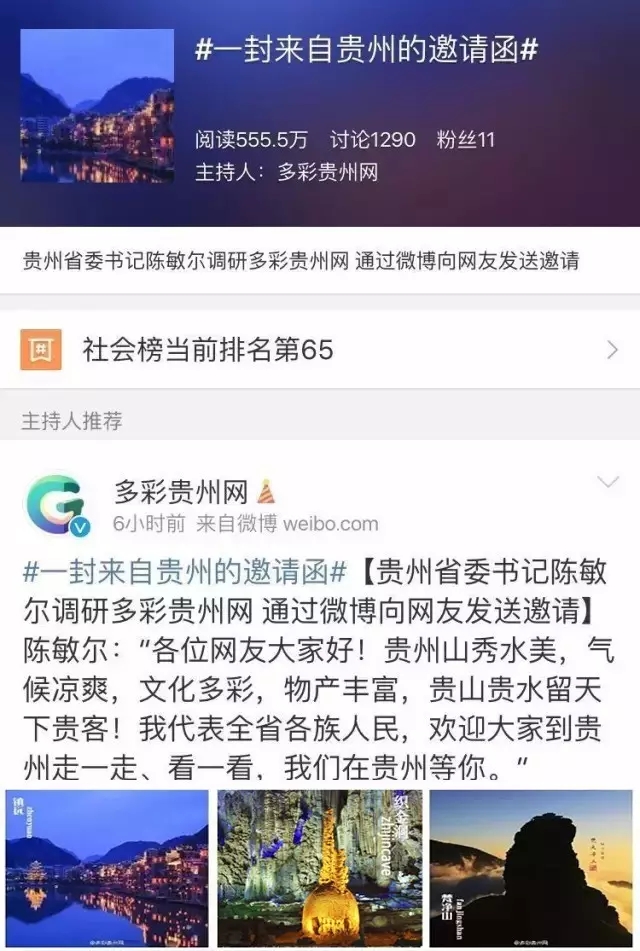View the 梵净山 rock silhouette photo
The height and width of the screenshot is (951, 640).
pos(531,868)
